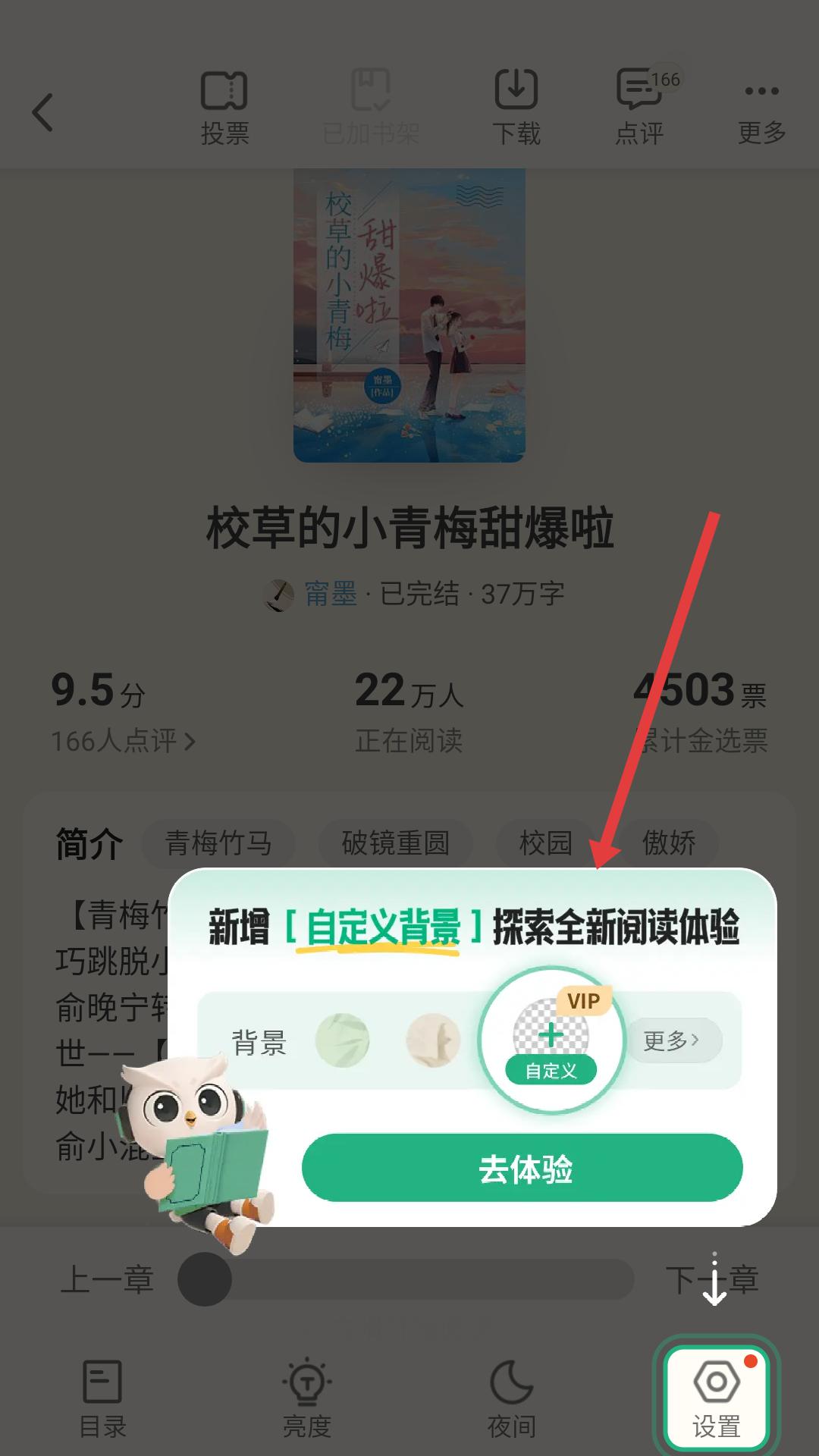Tap the 下载 download button
This screenshot has width=819, height=1456.
[x=516, y=106]
